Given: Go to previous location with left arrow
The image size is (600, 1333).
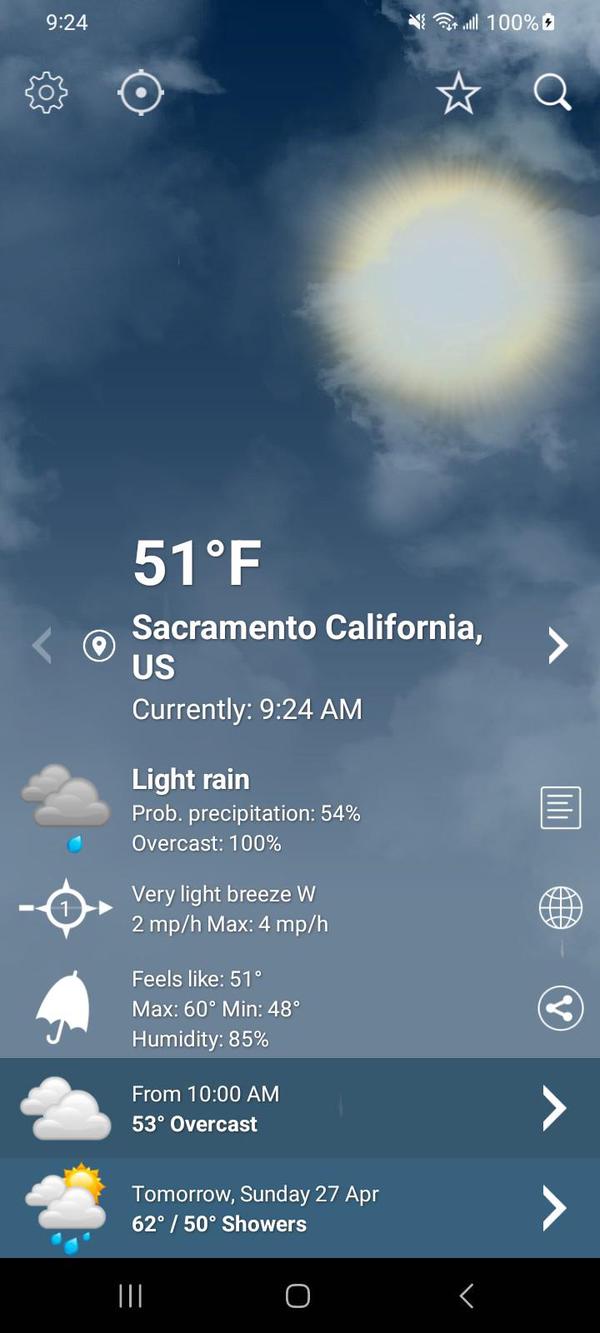Looking at the screenshot, I should coord(42,646).
